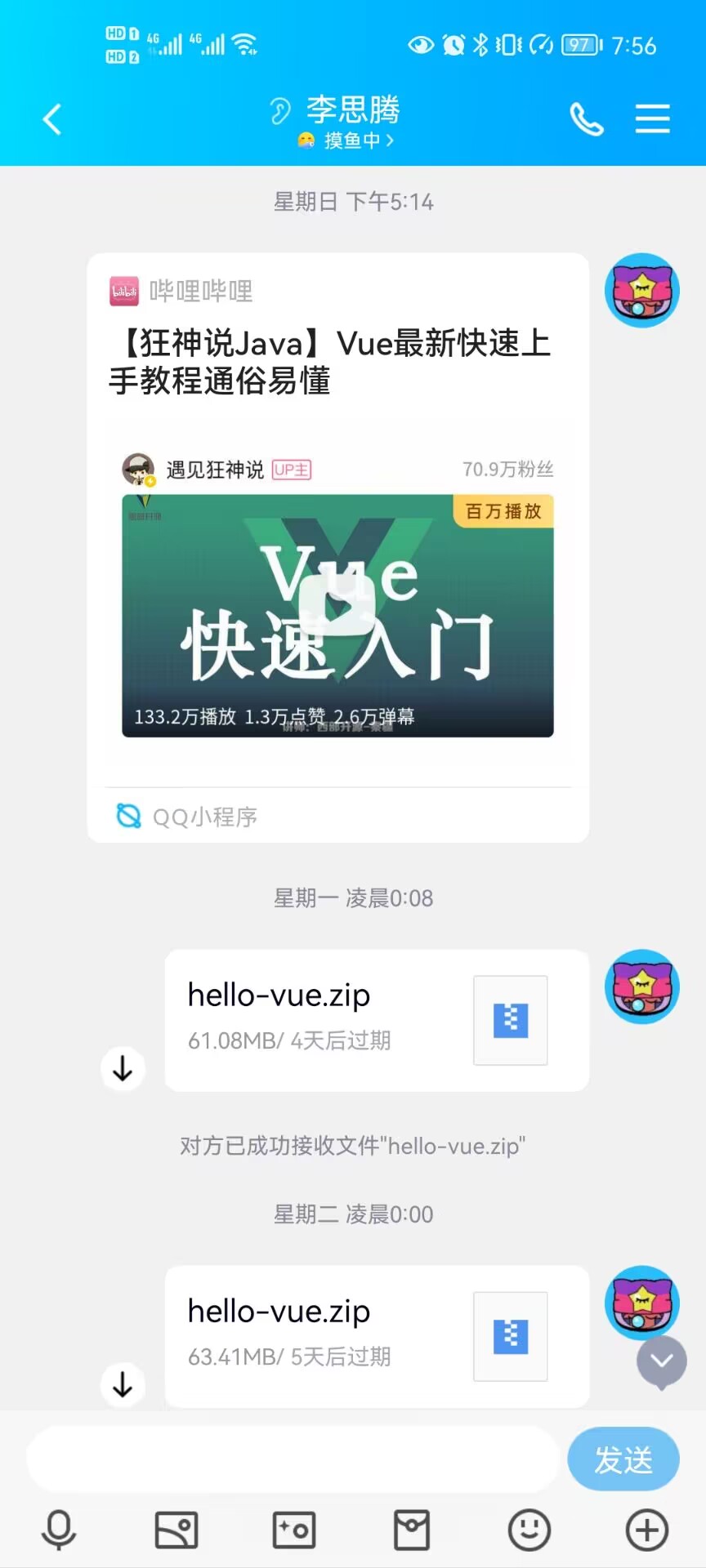
Task: Open the camera icon to take a photo
Action: pyautogui.click(x=293, y=1530)
